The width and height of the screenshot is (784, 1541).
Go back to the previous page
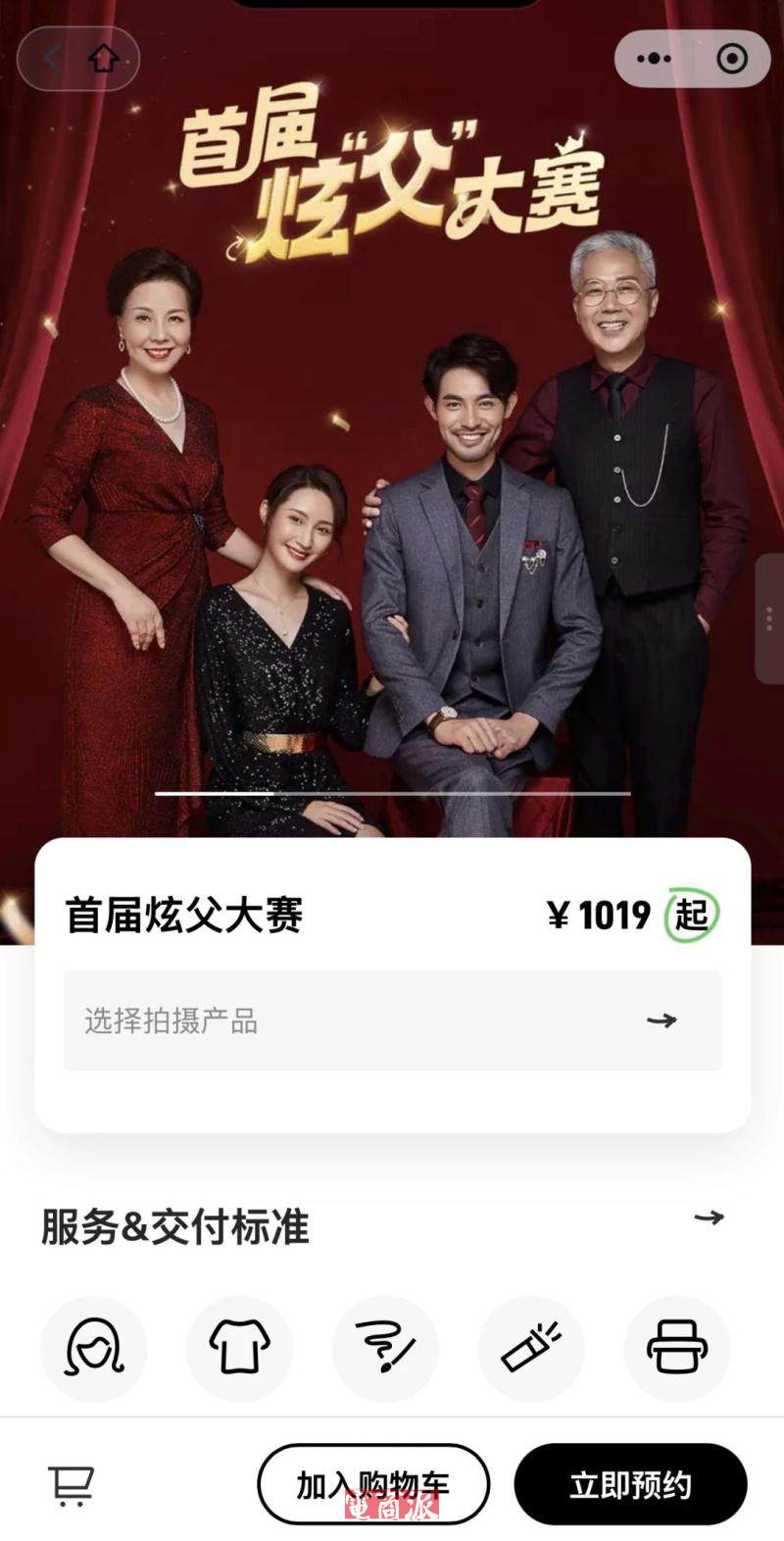click(x=51, y=59)
